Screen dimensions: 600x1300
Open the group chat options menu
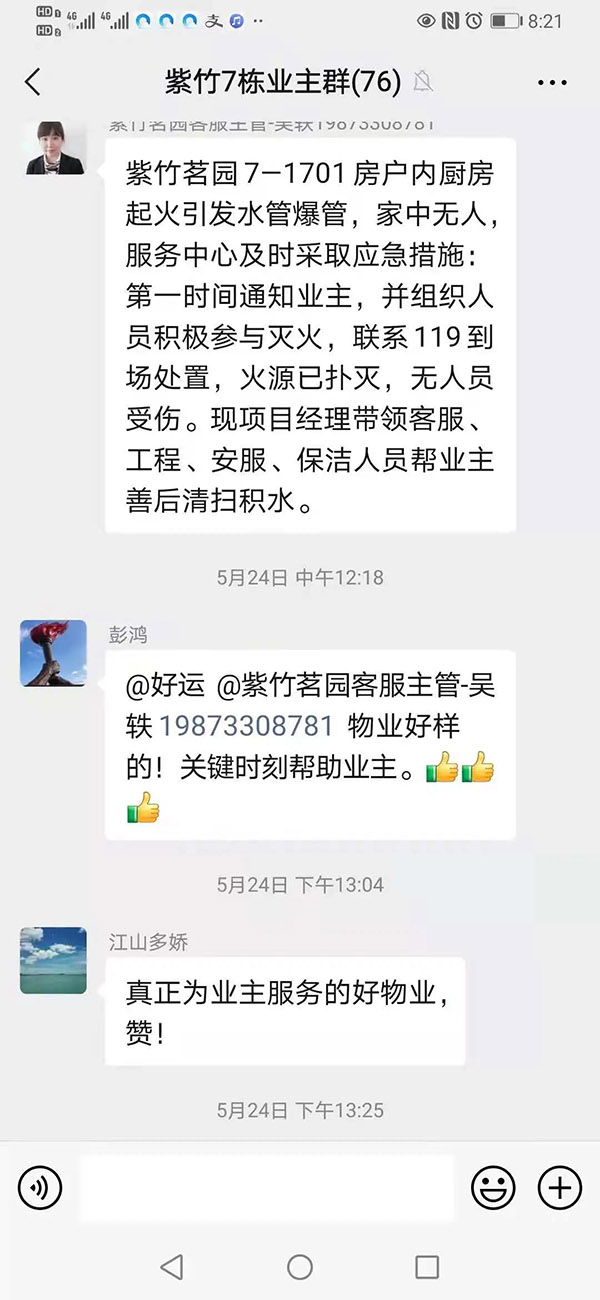[552, 83]
